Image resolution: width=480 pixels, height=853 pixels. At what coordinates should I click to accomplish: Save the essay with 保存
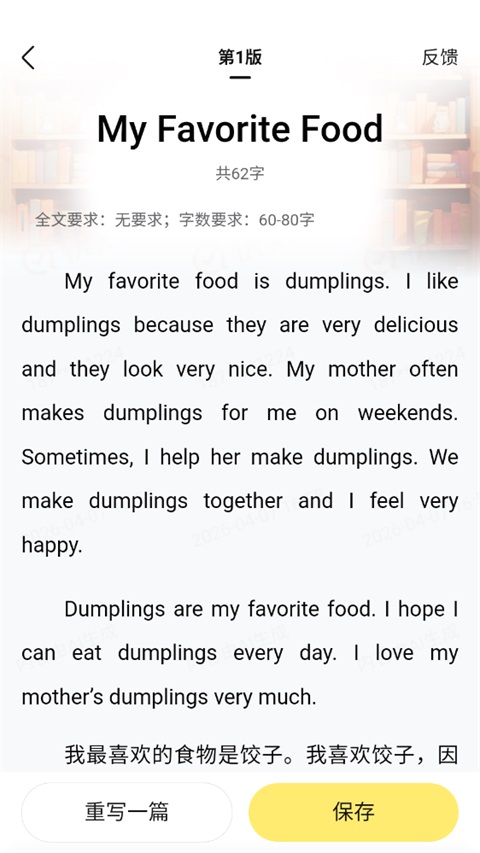[354, 812]
